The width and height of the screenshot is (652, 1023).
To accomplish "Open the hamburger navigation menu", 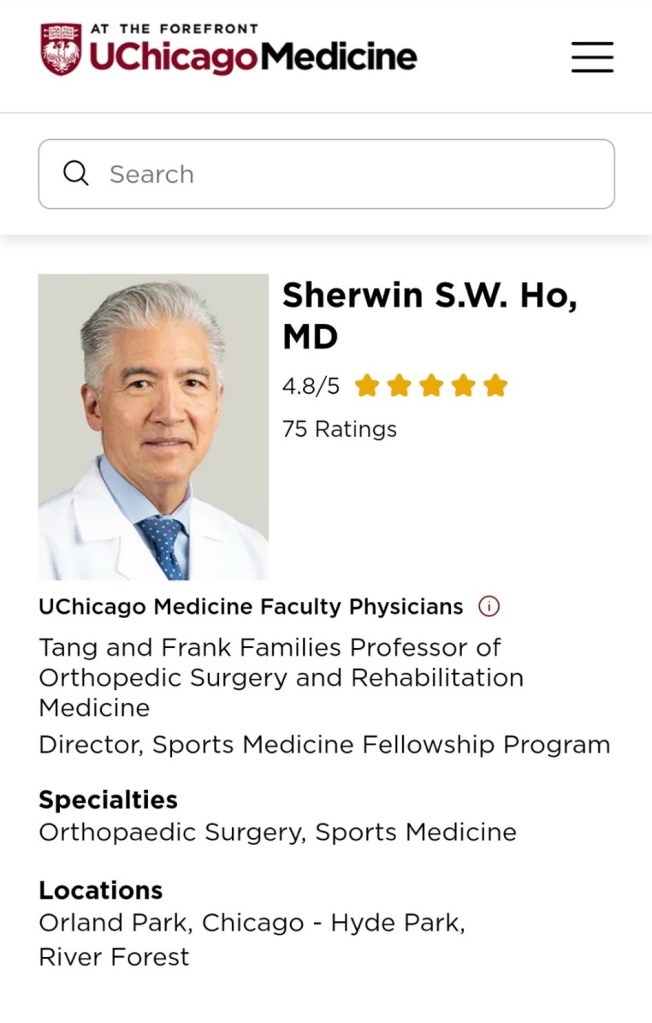I will point(592,57).
